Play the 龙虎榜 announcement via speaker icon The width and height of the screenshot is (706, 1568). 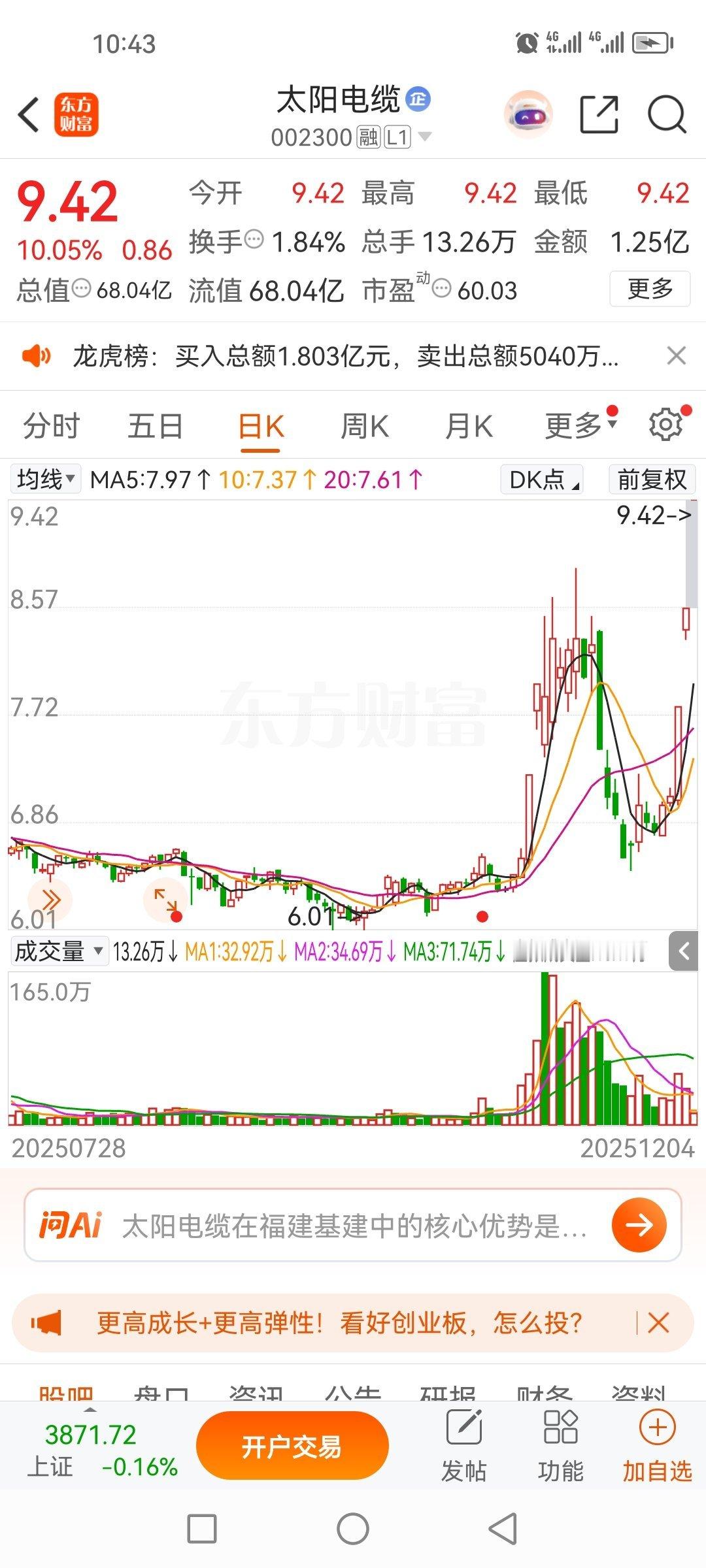coord(37,356)
